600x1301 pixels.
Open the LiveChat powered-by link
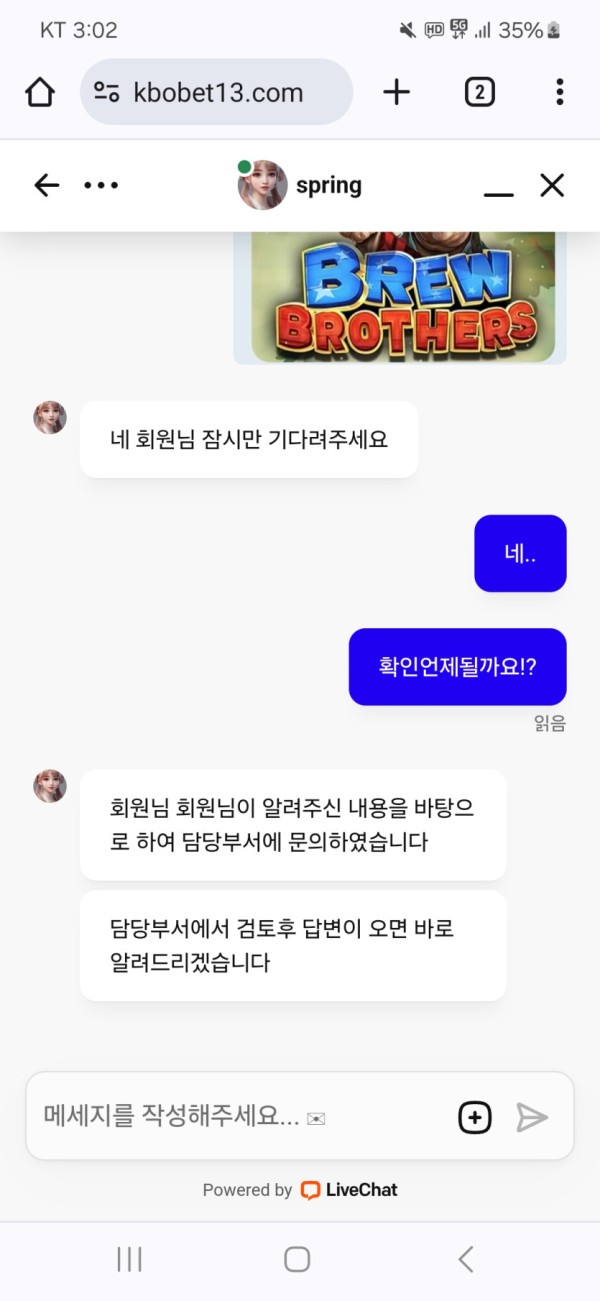pos(300,1190)
